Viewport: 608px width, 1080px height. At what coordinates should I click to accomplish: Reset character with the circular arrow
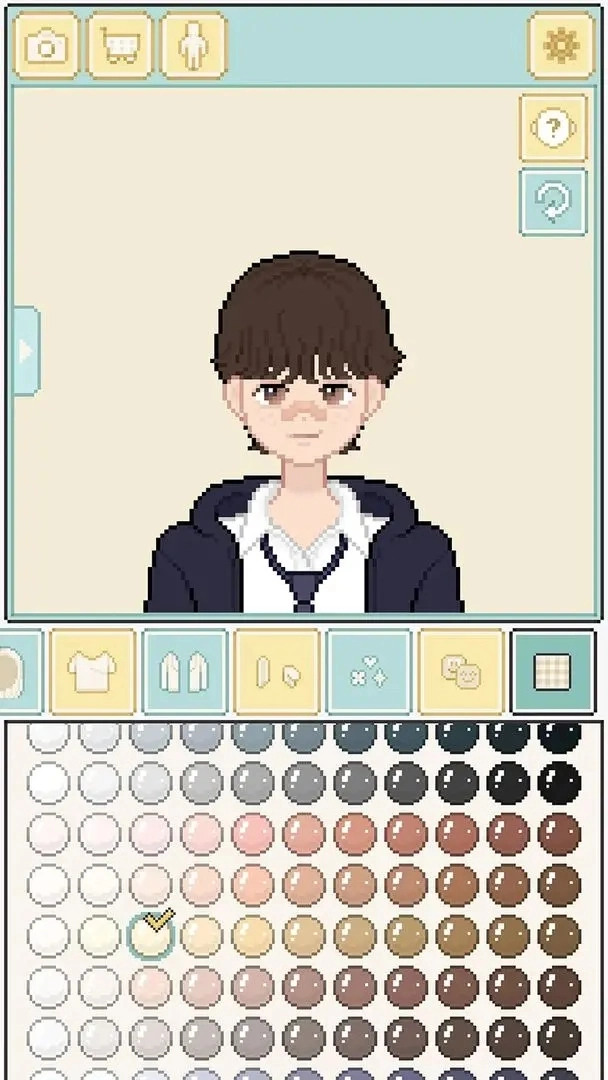coord(553,202)
